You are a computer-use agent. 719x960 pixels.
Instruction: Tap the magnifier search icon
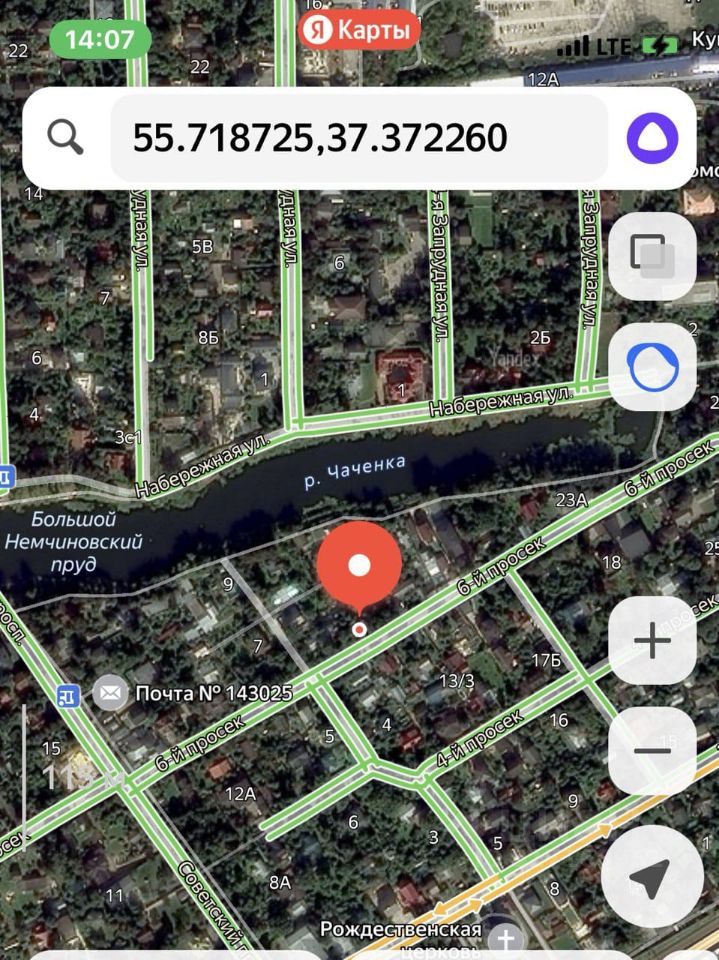pos(66,138)
